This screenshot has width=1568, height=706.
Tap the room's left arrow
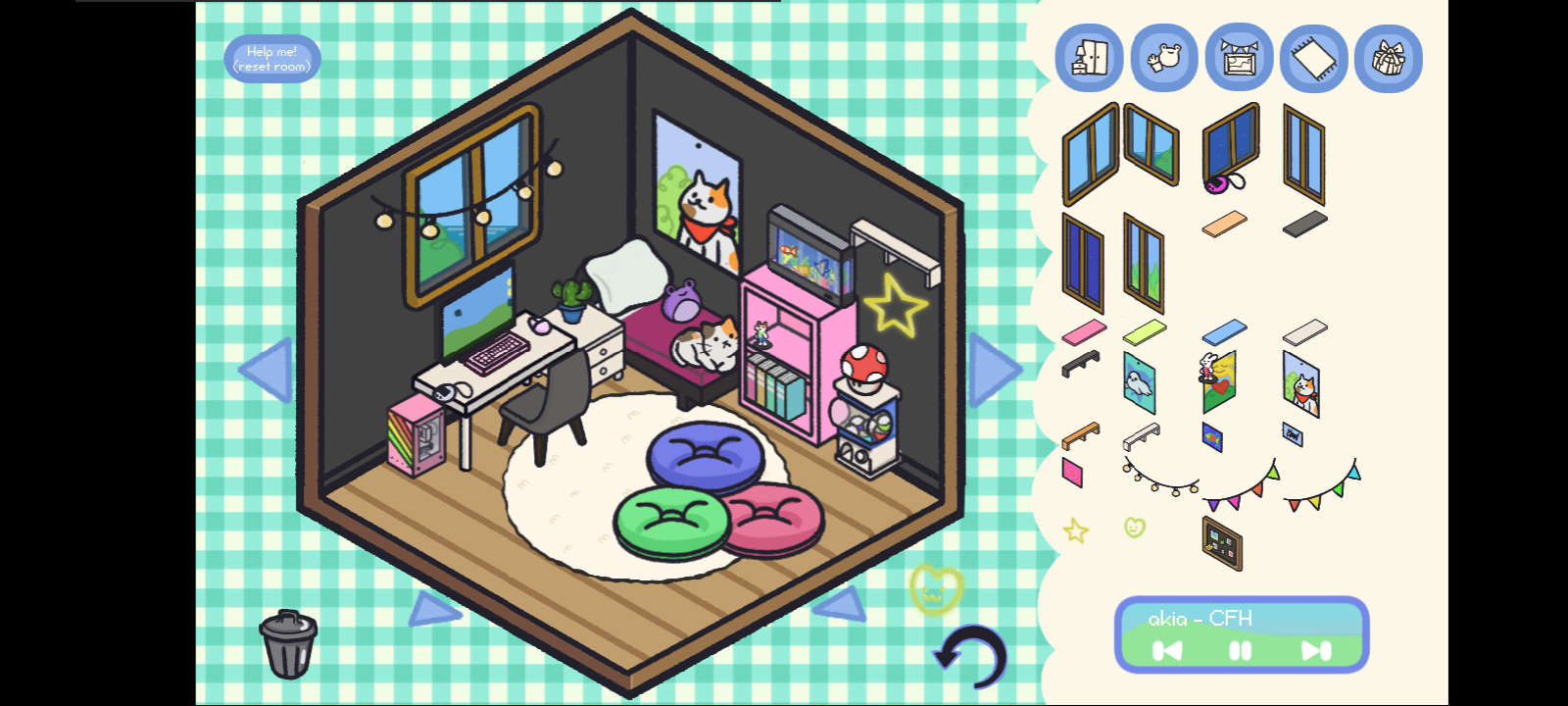[266, 370]
